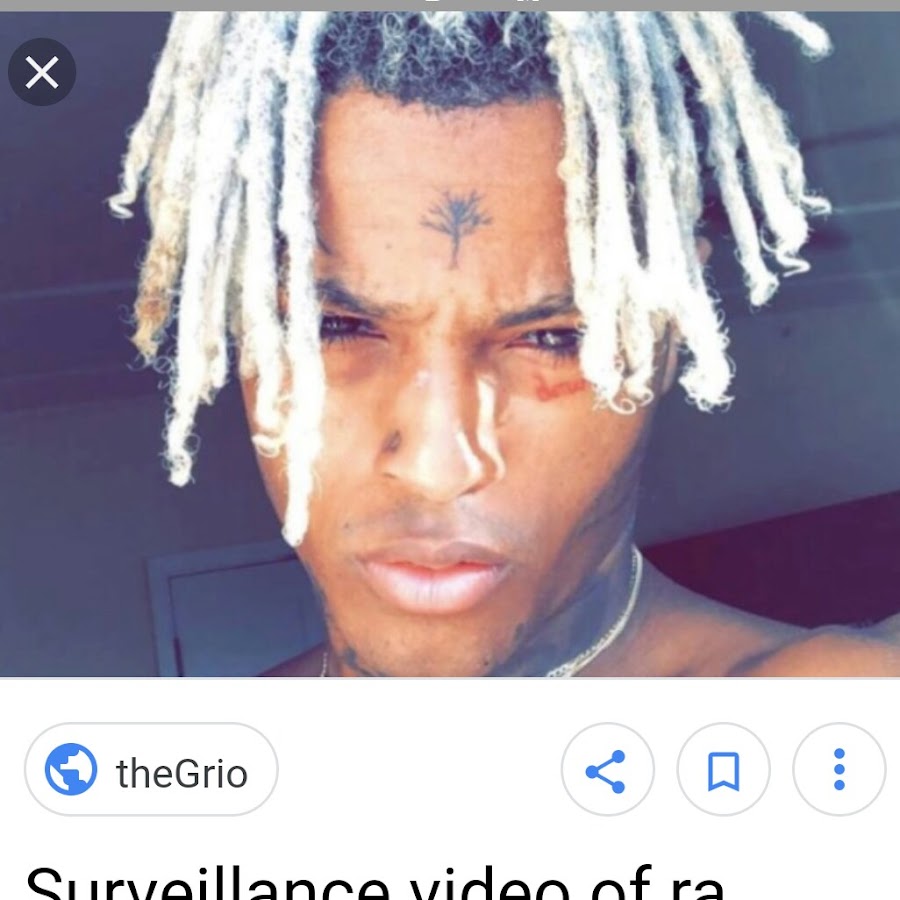Visit theGrio source page
900x900 pixels.
coord(151,771)
